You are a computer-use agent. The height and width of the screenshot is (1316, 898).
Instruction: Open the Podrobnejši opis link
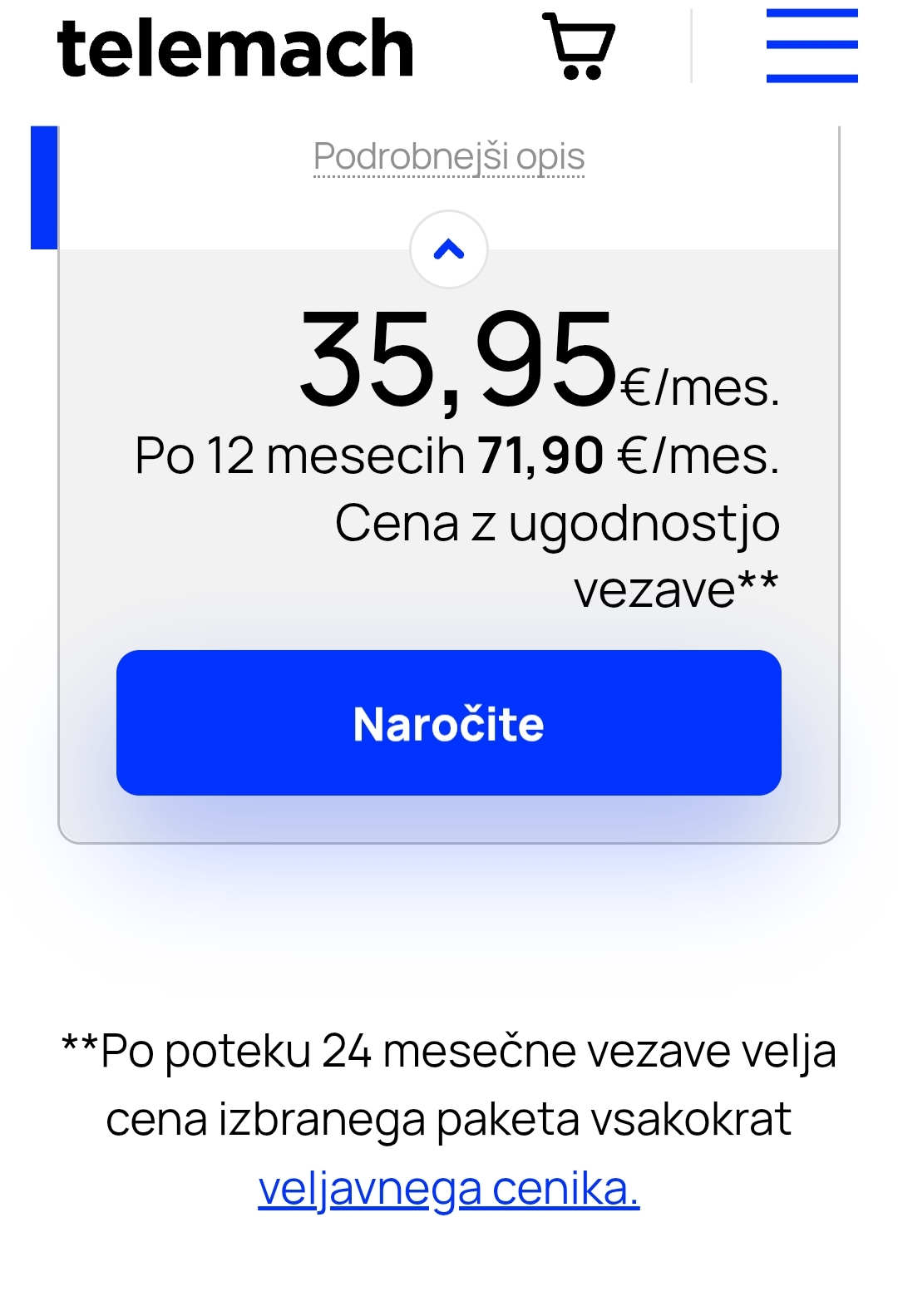pyautogui.click(x=449, y=156)
